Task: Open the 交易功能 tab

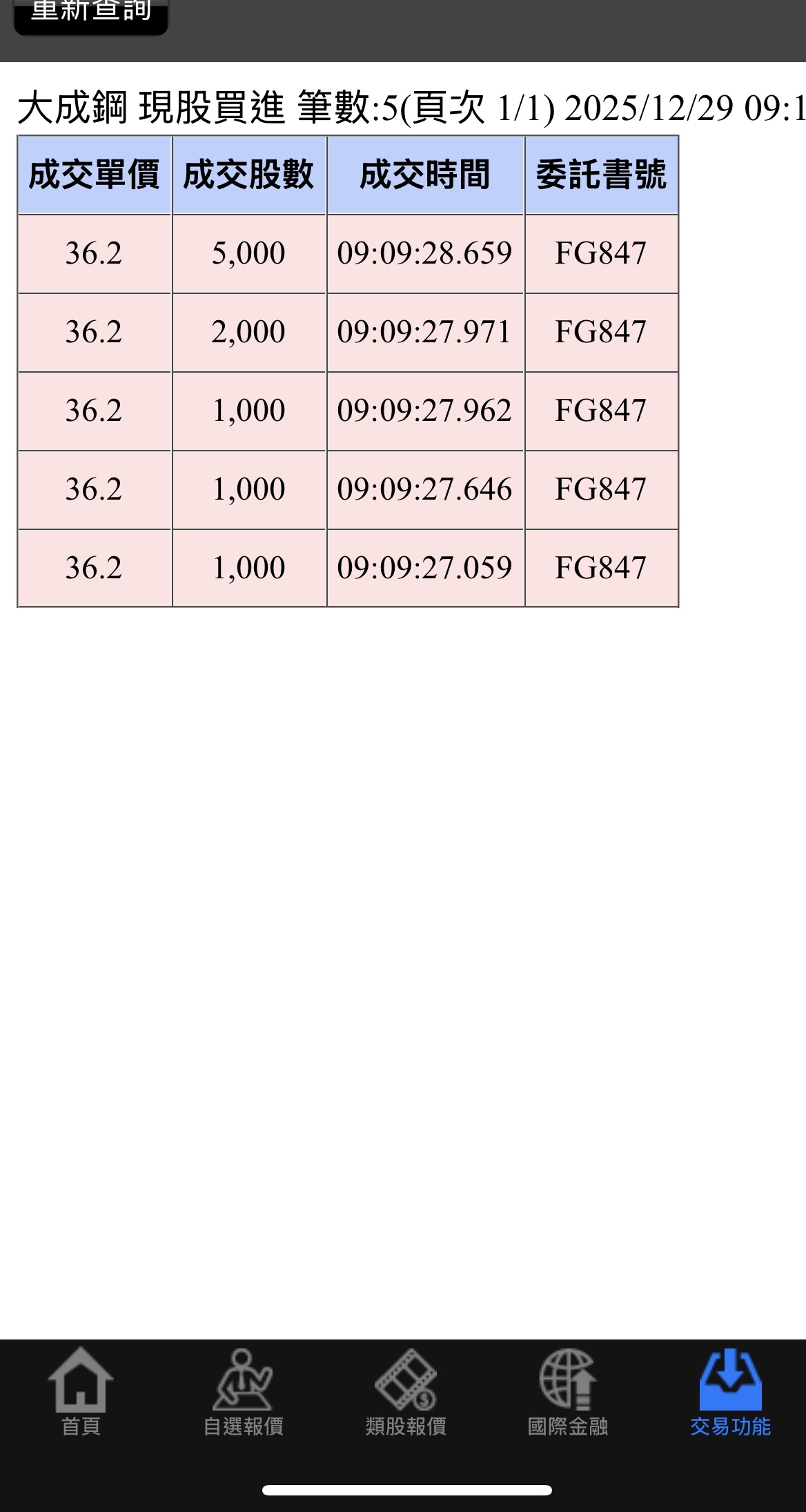Action: coord(730,1393)
